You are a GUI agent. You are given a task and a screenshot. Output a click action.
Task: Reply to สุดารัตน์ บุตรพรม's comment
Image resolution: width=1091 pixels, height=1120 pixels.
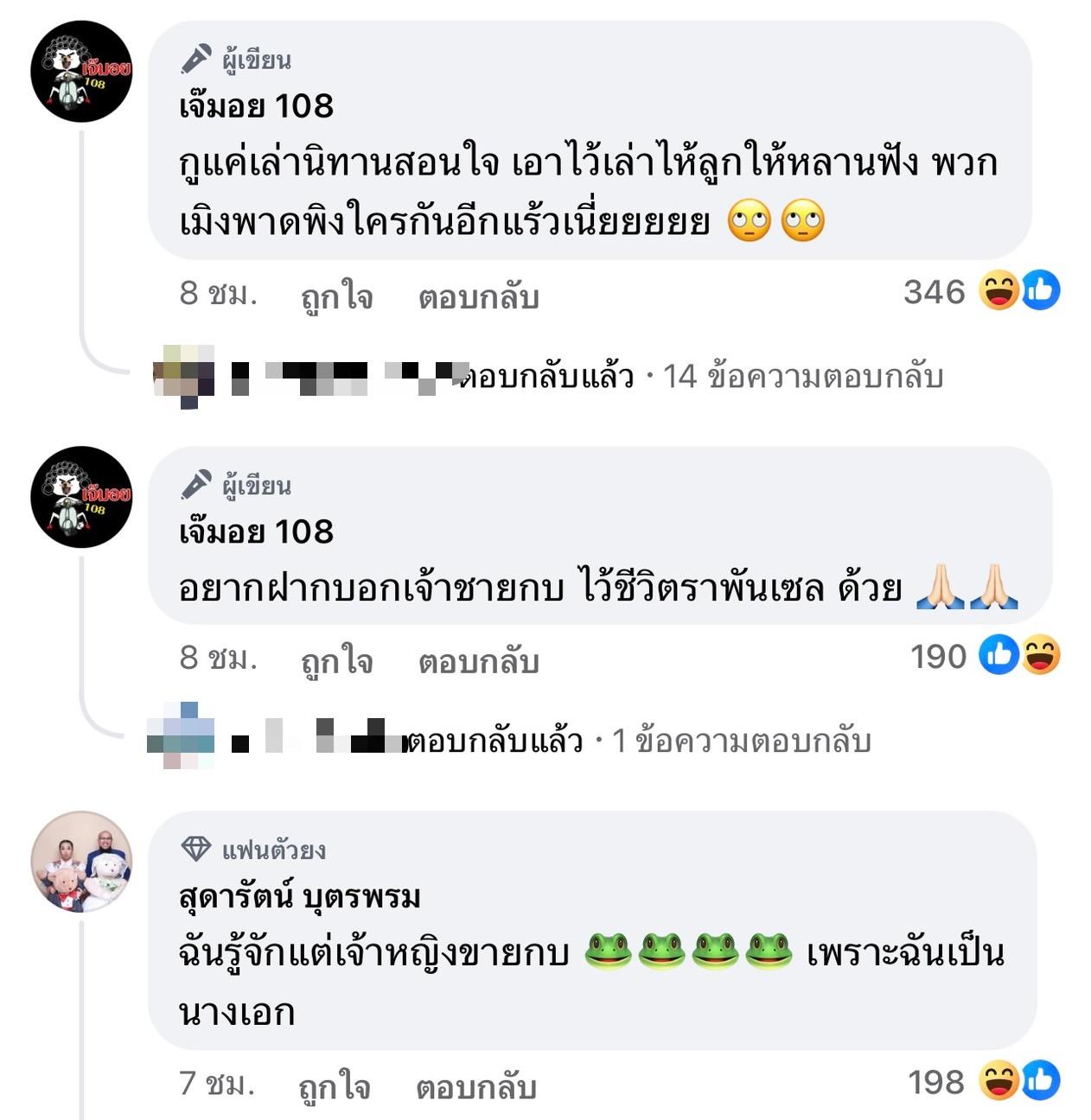coord(475,1086)
